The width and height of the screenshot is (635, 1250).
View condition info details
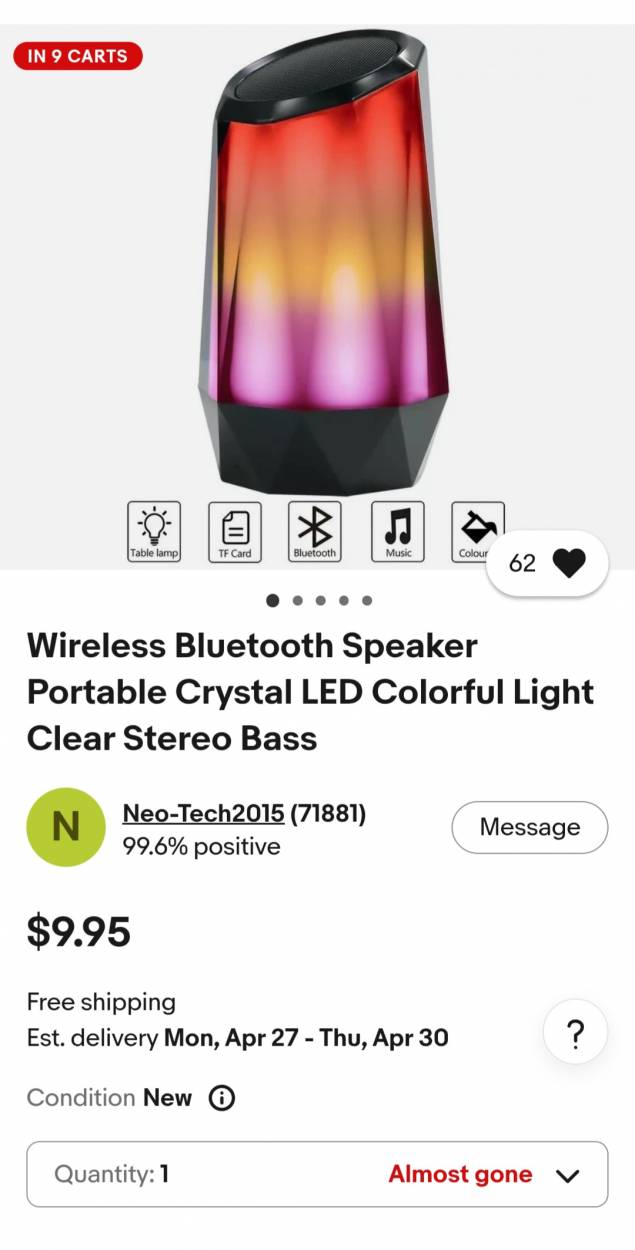pyautogui.click(x=222, y=1098)
